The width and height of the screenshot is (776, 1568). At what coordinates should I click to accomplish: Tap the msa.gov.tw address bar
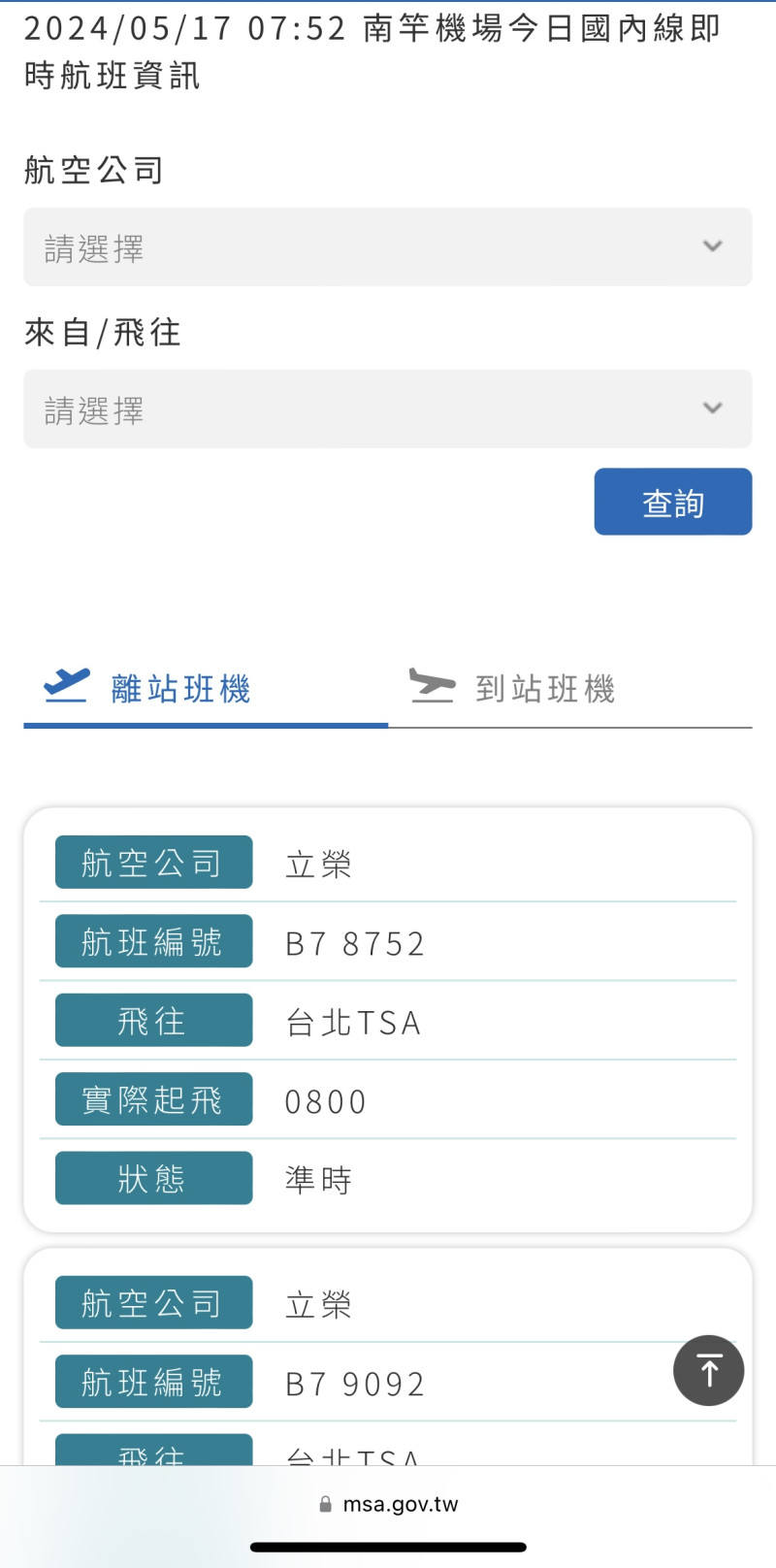coord(388,1504)
